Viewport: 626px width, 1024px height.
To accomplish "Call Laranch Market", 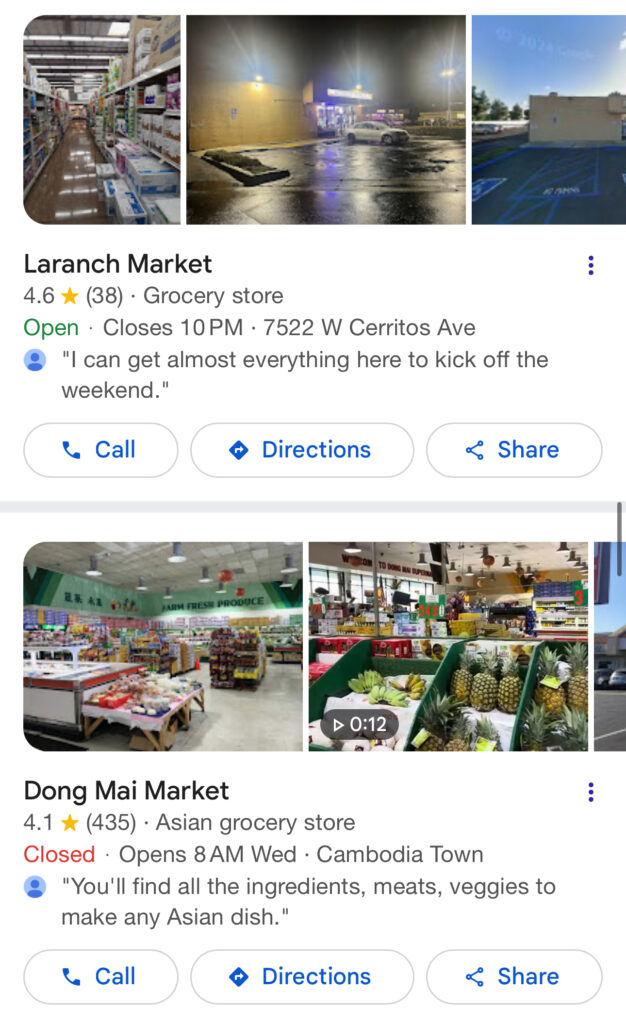I will coord(100,450).
